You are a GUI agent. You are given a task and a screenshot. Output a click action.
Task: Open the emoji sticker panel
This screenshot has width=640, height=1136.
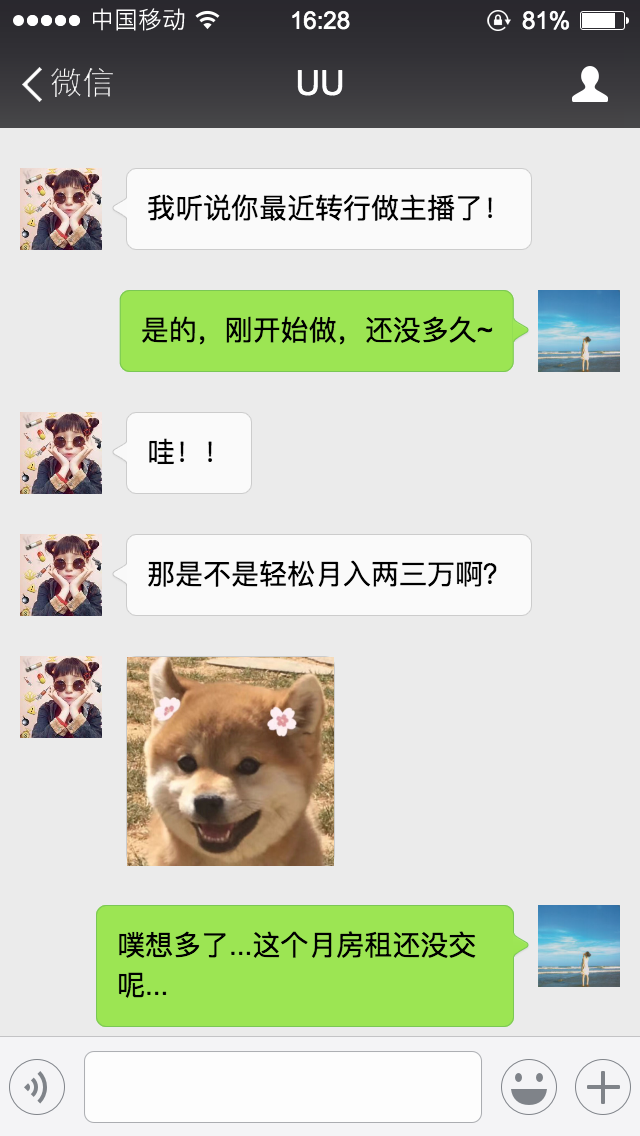point(528,1086)
